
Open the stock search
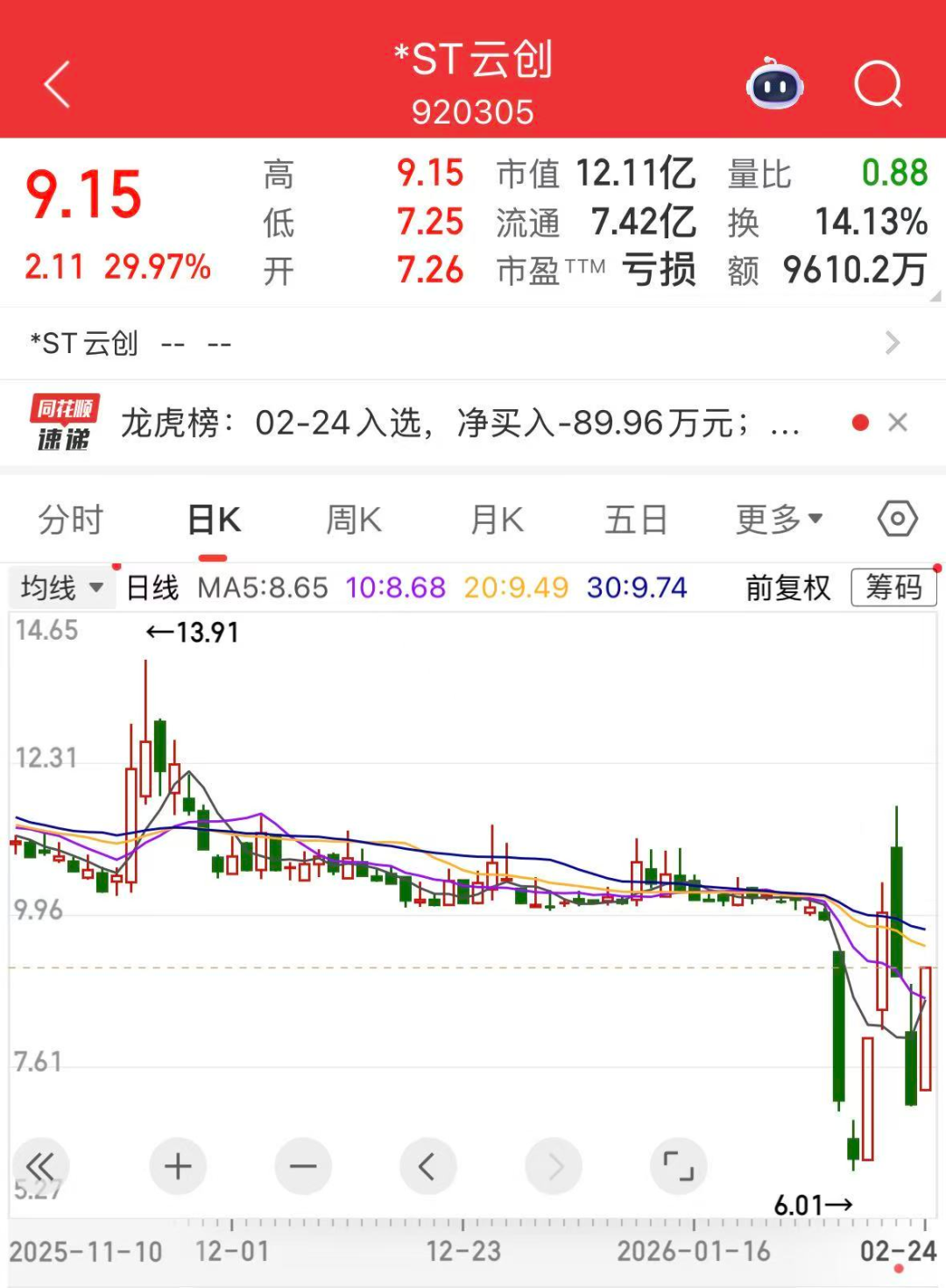[877, 85]
